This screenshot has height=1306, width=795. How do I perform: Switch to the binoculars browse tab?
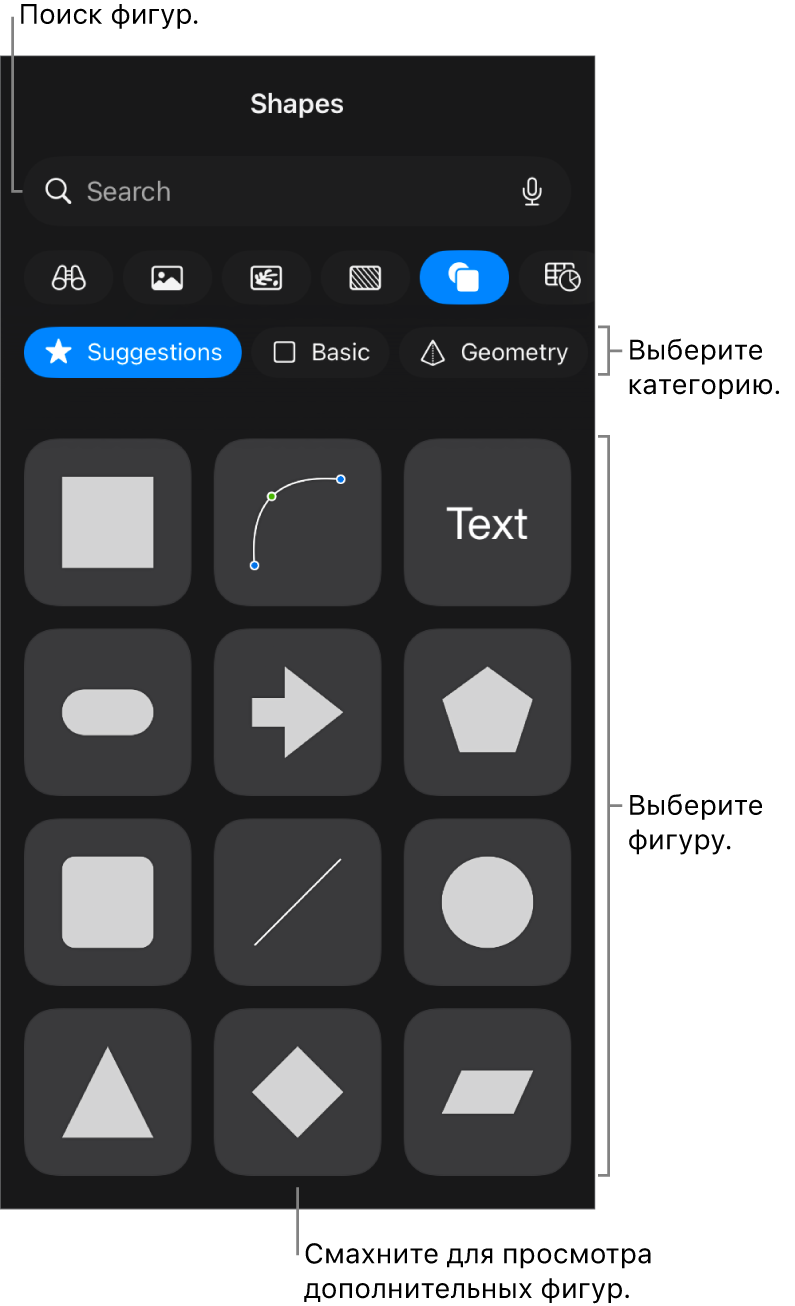tap(68, 277)
